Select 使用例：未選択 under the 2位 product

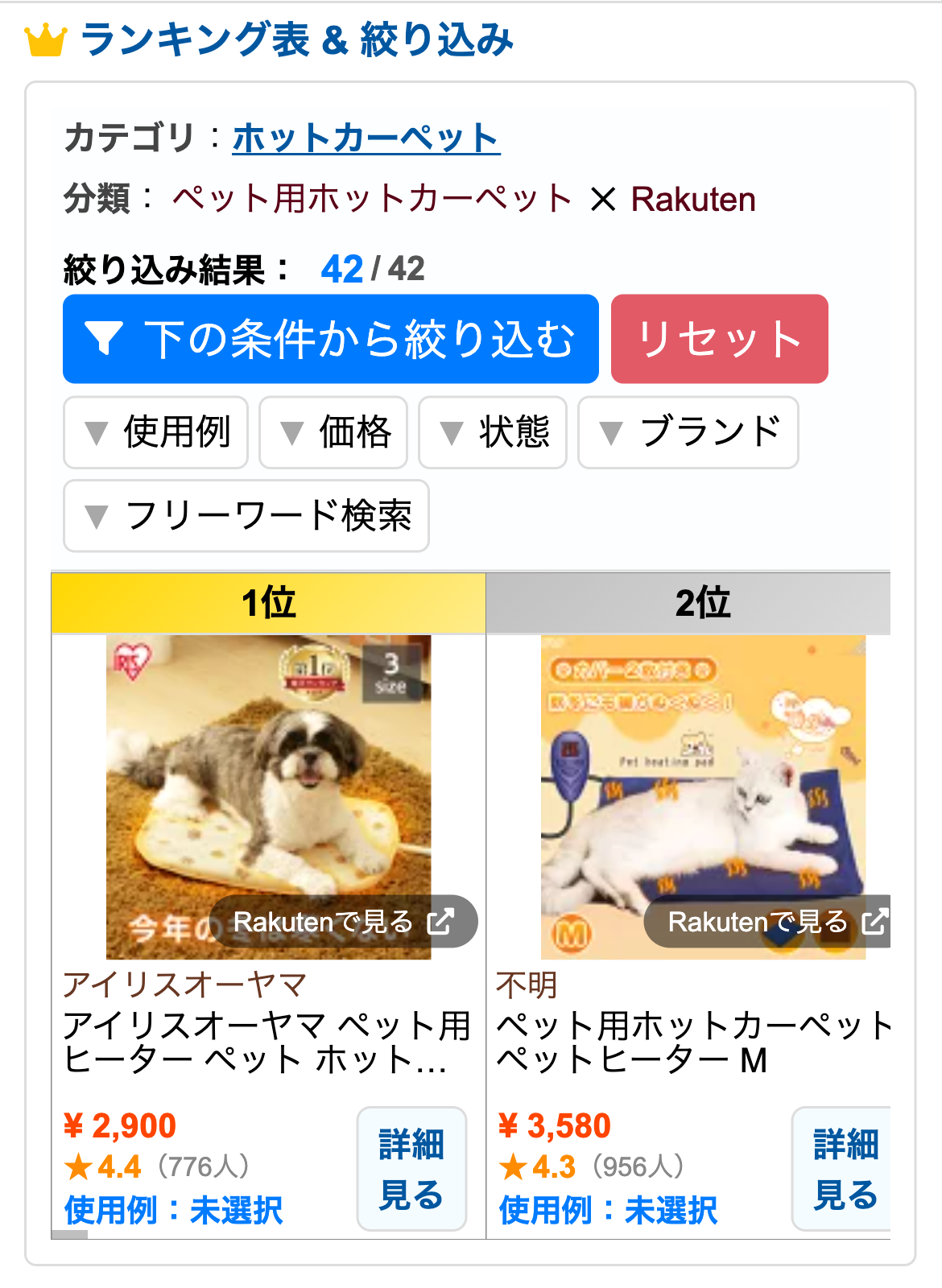tap(609, 1210)
